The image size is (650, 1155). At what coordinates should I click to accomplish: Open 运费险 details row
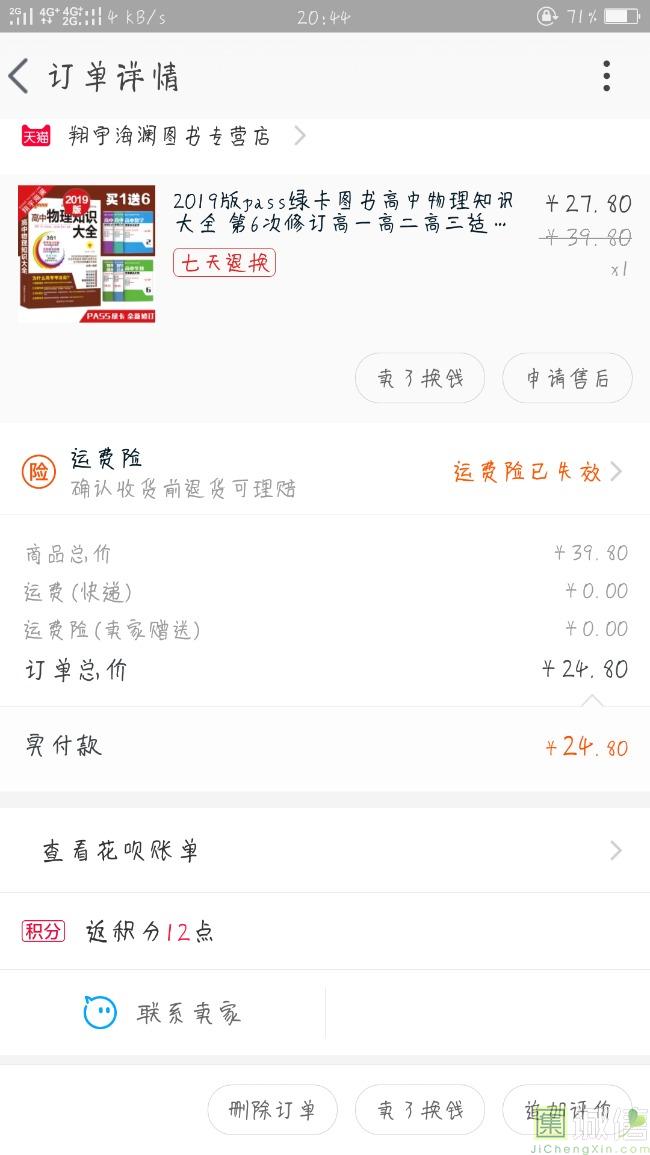[325, 472]
